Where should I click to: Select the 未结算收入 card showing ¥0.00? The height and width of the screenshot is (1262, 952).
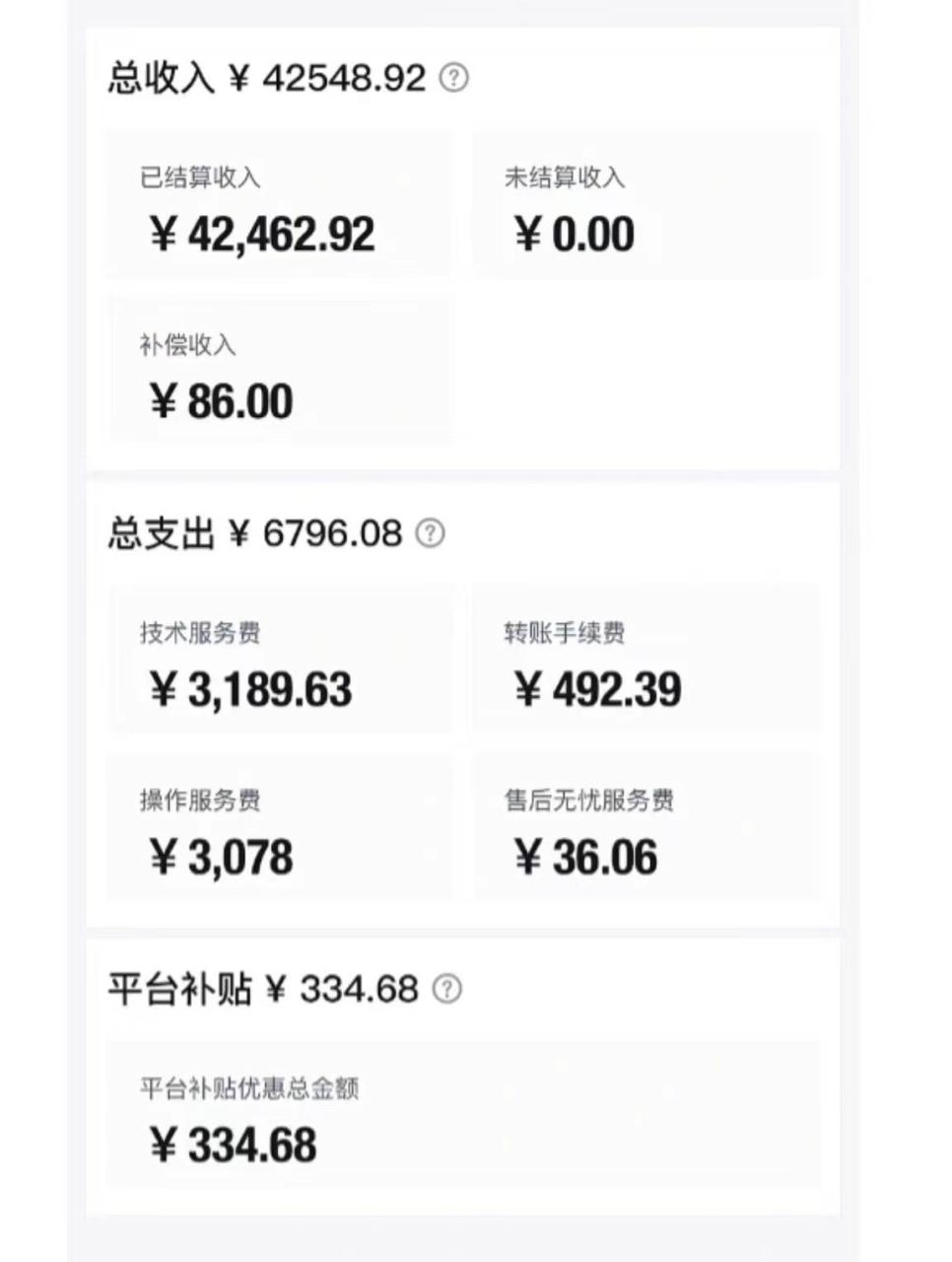pos(646,204)
